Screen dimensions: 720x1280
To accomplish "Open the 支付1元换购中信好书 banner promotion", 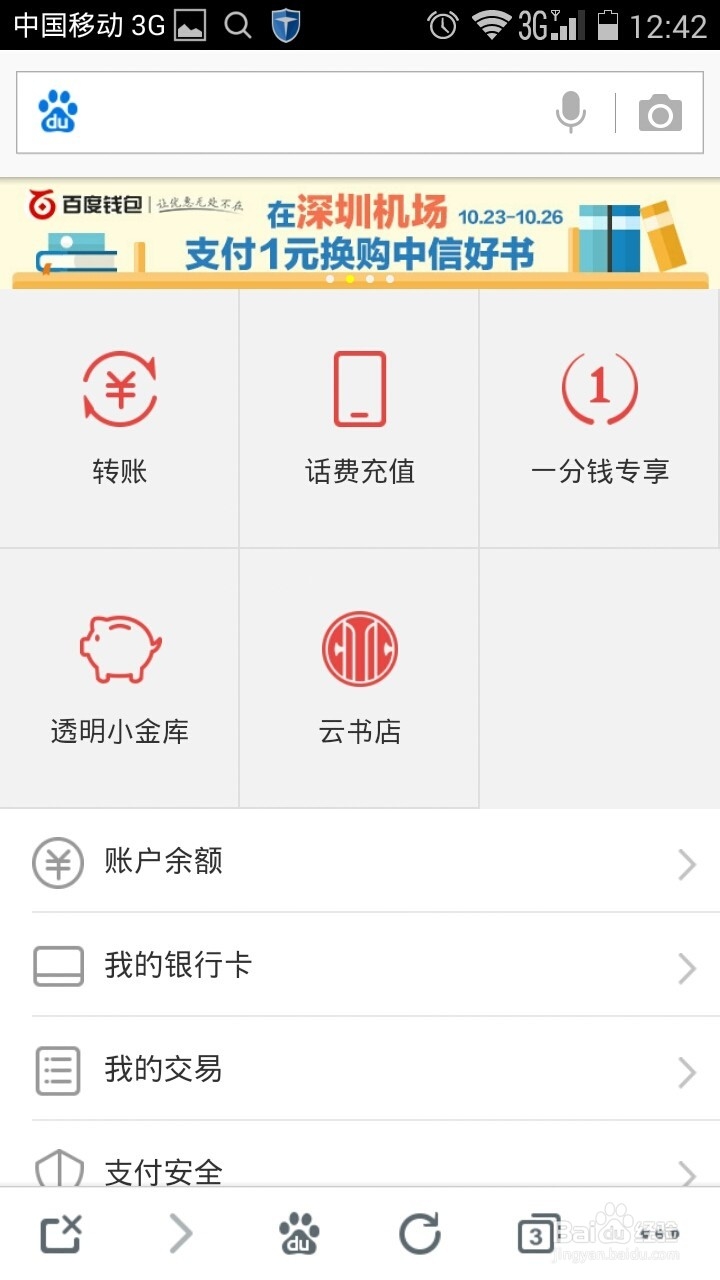I will [360, 235].
